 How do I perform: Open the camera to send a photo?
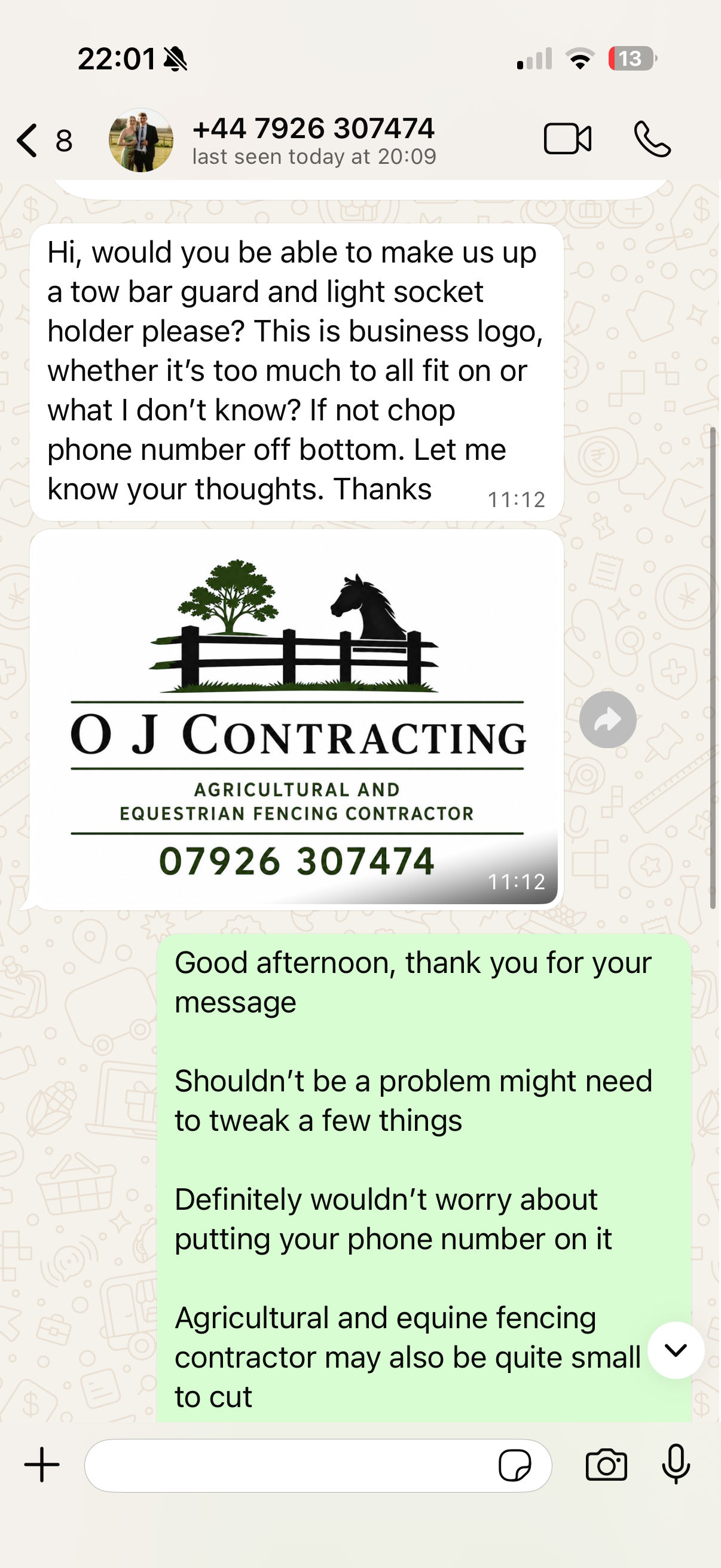click(606, 1465)
